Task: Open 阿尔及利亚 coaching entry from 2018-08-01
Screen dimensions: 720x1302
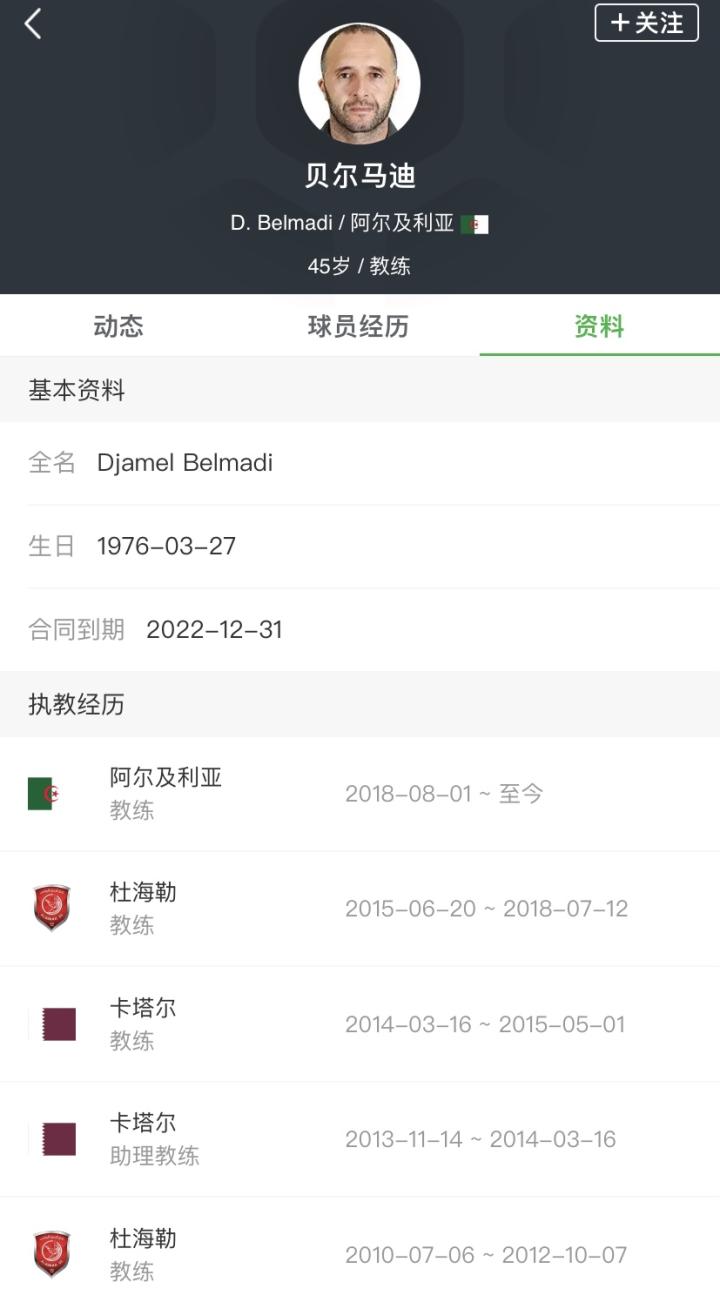Action: point(360,794)
